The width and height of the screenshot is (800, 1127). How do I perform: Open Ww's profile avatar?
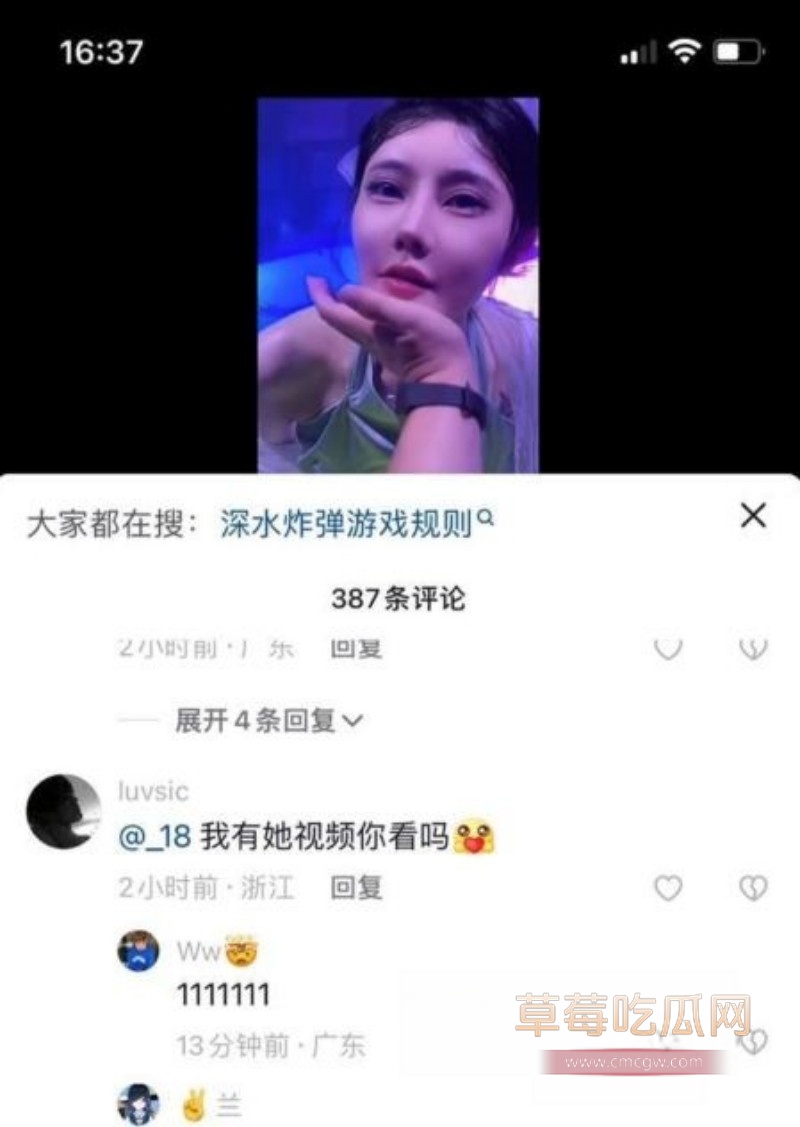point(138,951)
